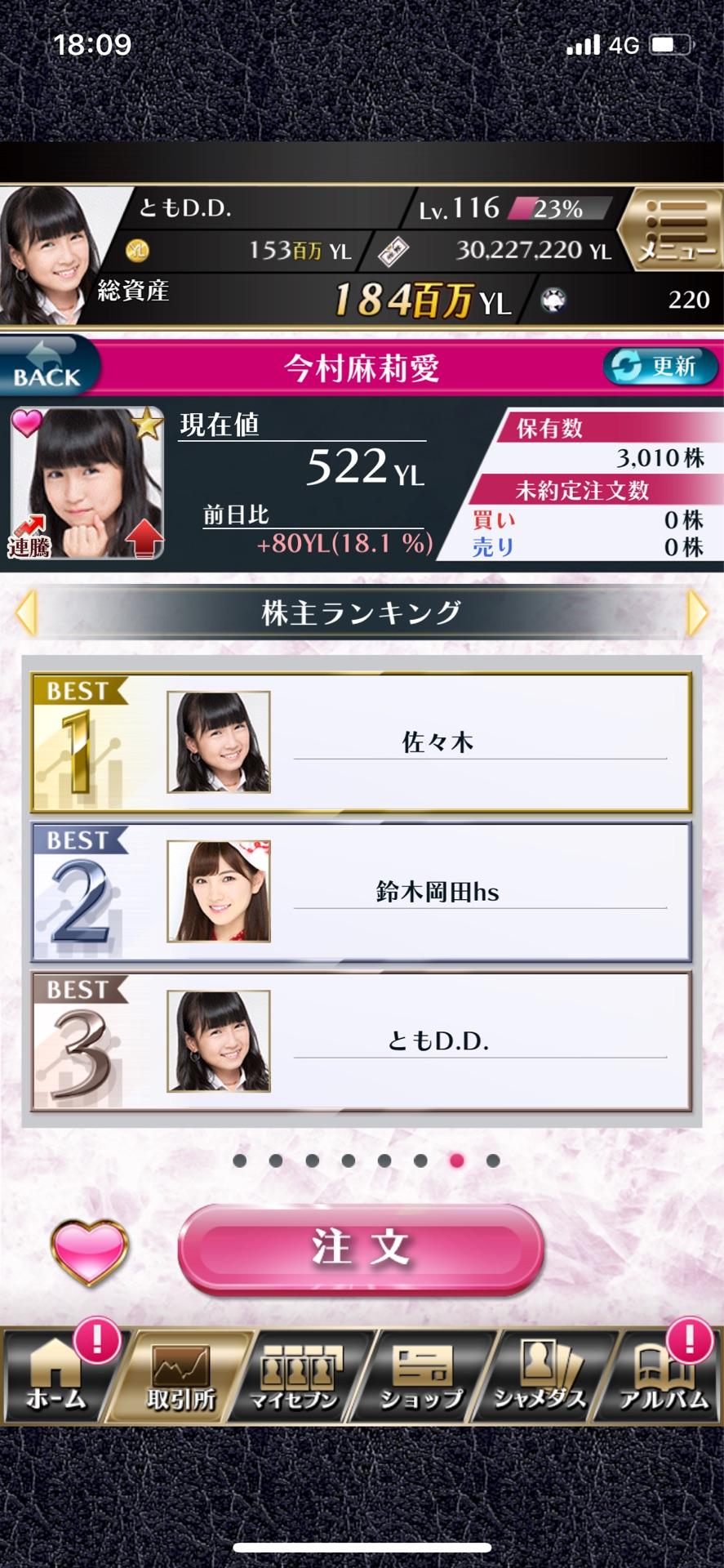Switch to the ショップ tab

point(421,1377)
